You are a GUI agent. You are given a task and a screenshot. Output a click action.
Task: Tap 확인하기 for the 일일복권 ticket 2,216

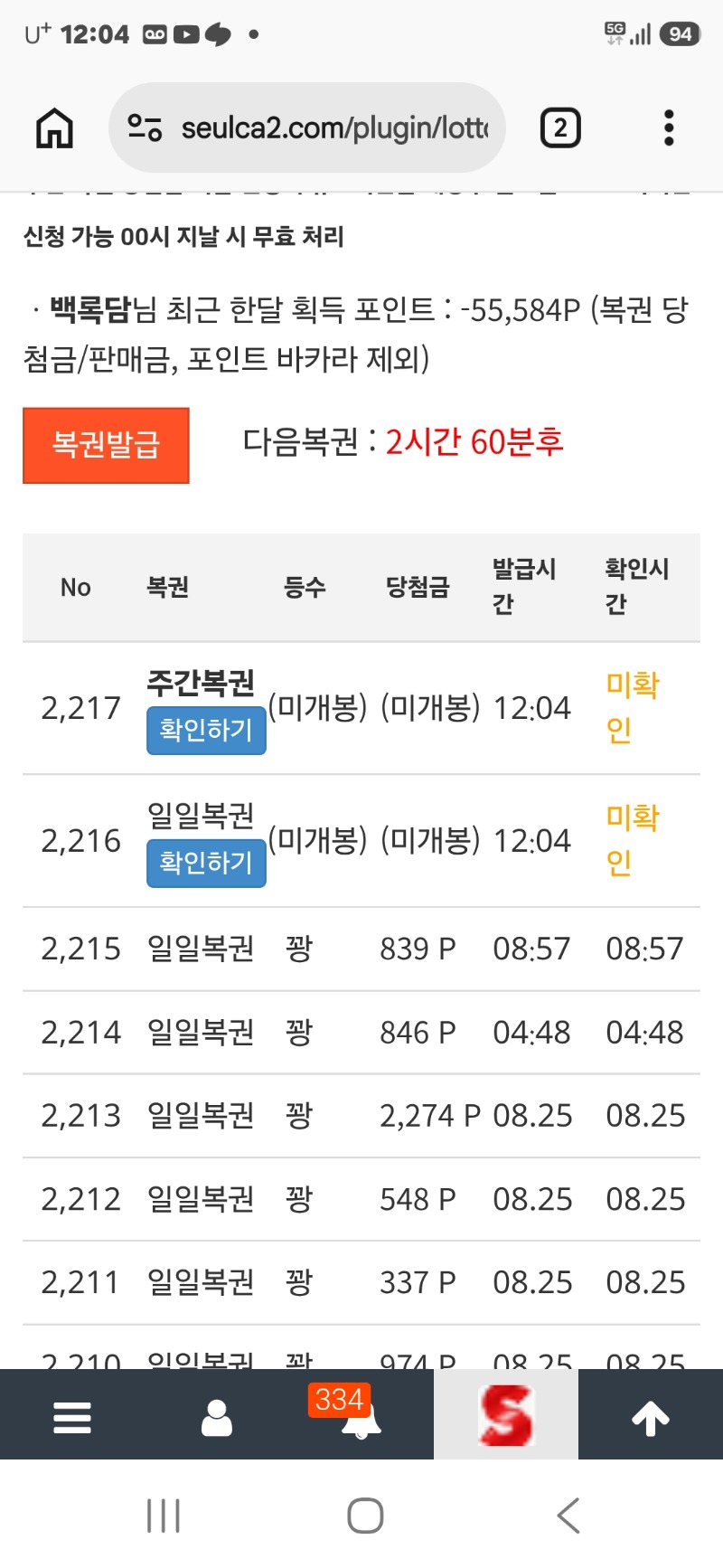point(206,863)
